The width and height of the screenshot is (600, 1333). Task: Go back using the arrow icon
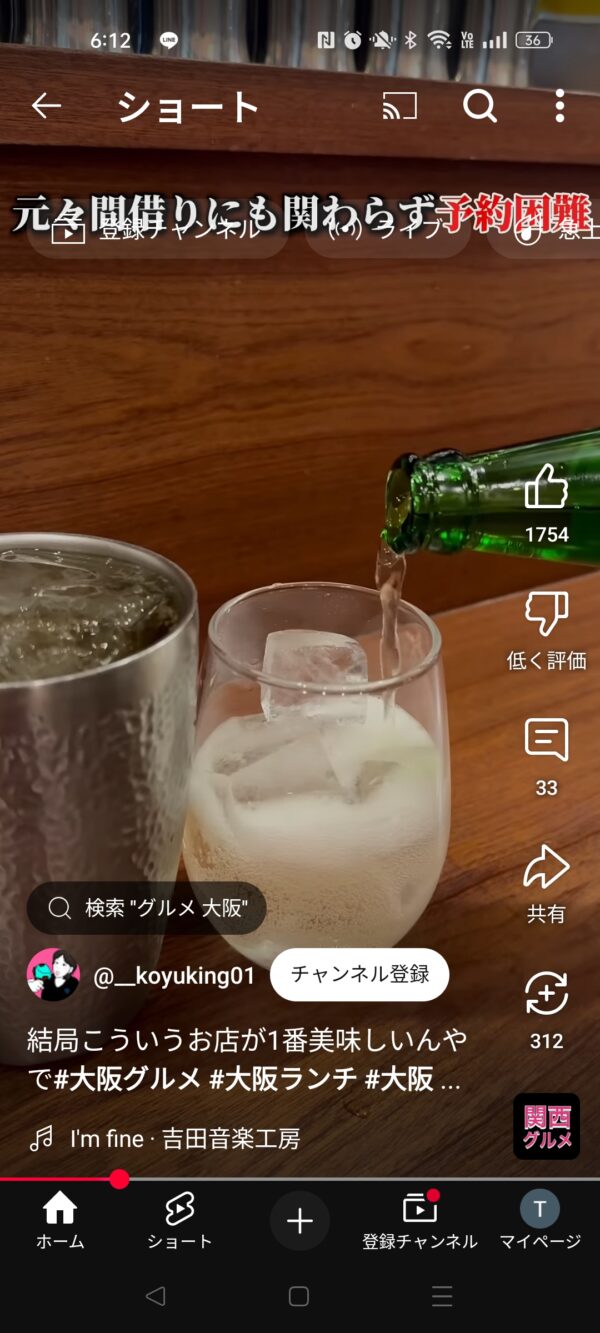click(x=46, y=106)
